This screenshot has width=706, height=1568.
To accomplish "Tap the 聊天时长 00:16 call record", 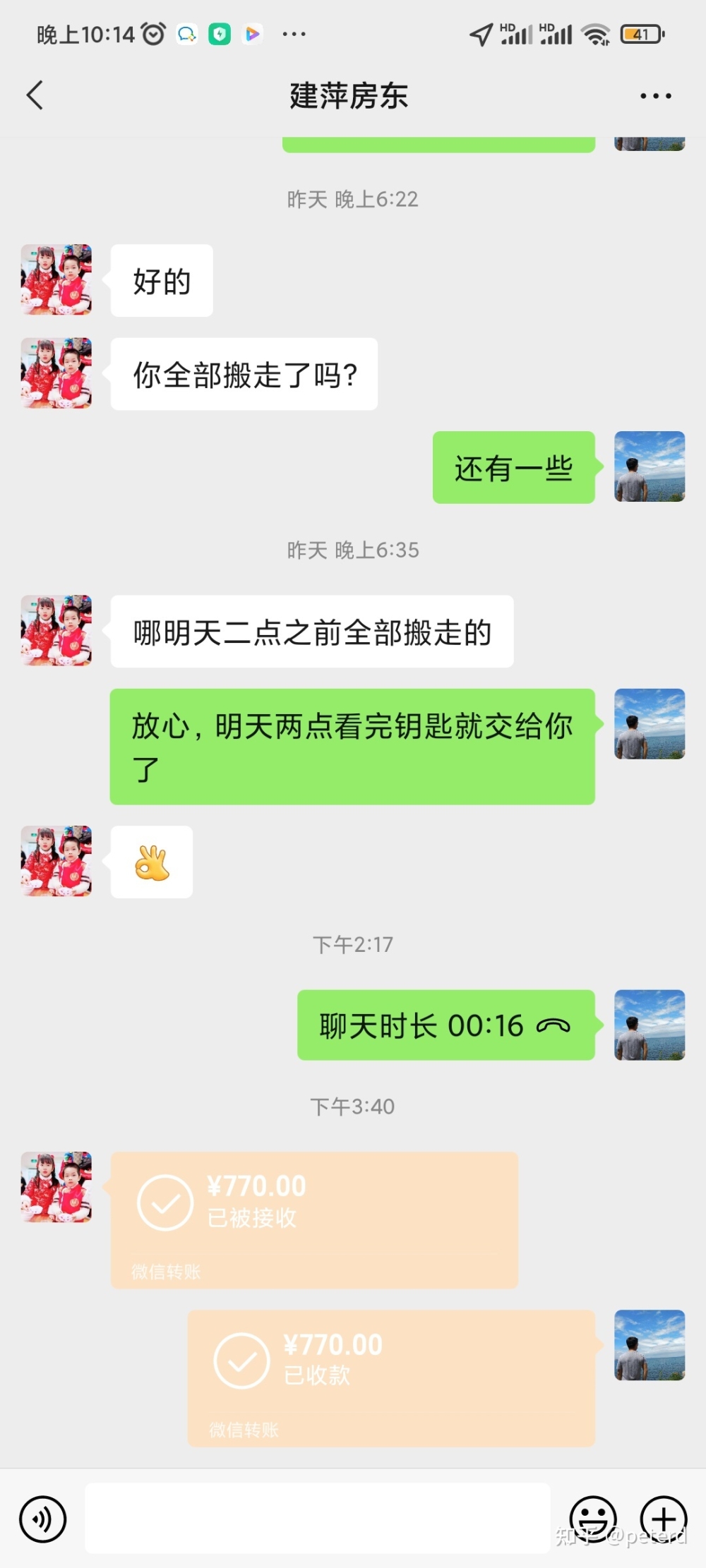I will [445, 1025].
